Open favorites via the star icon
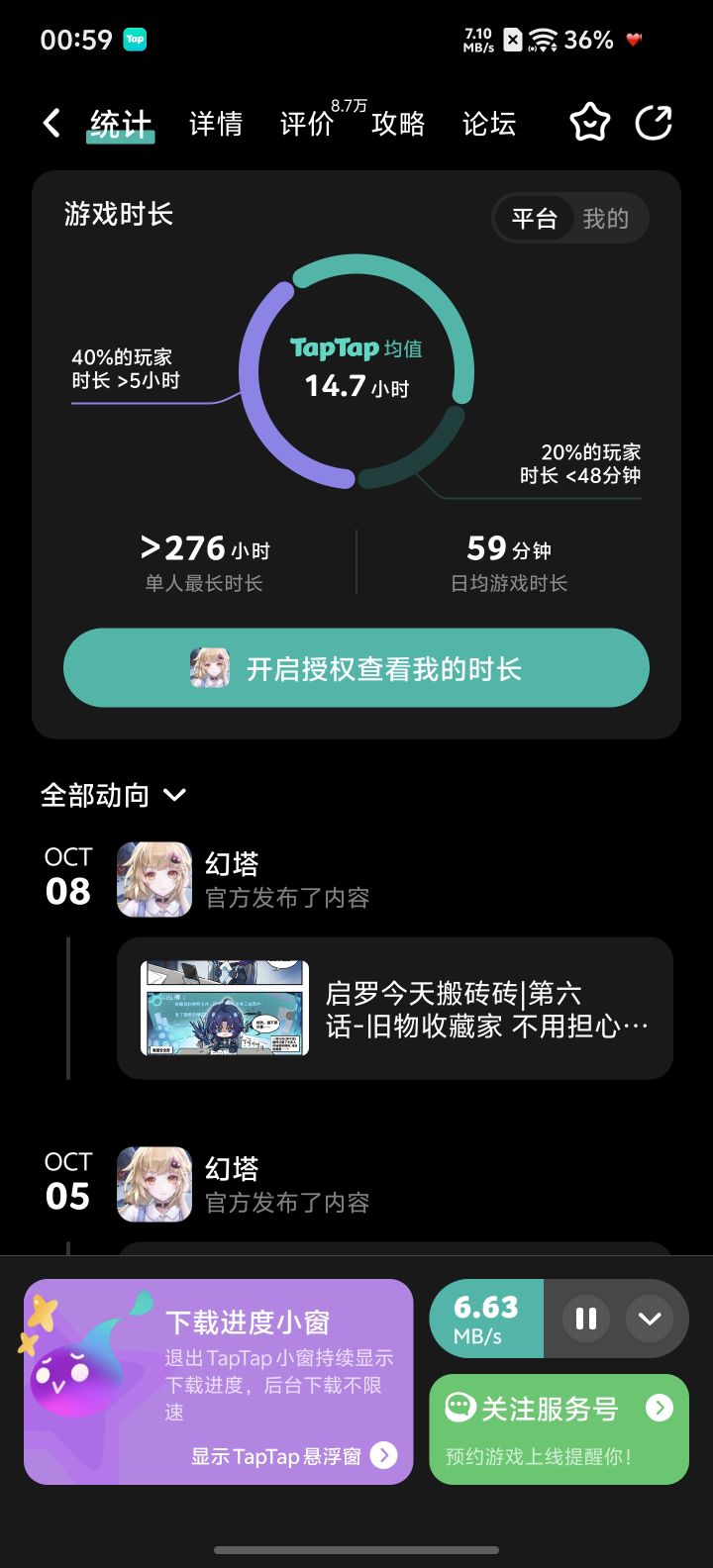This screenshot has height=1568, width=713. tap(589, 122)
